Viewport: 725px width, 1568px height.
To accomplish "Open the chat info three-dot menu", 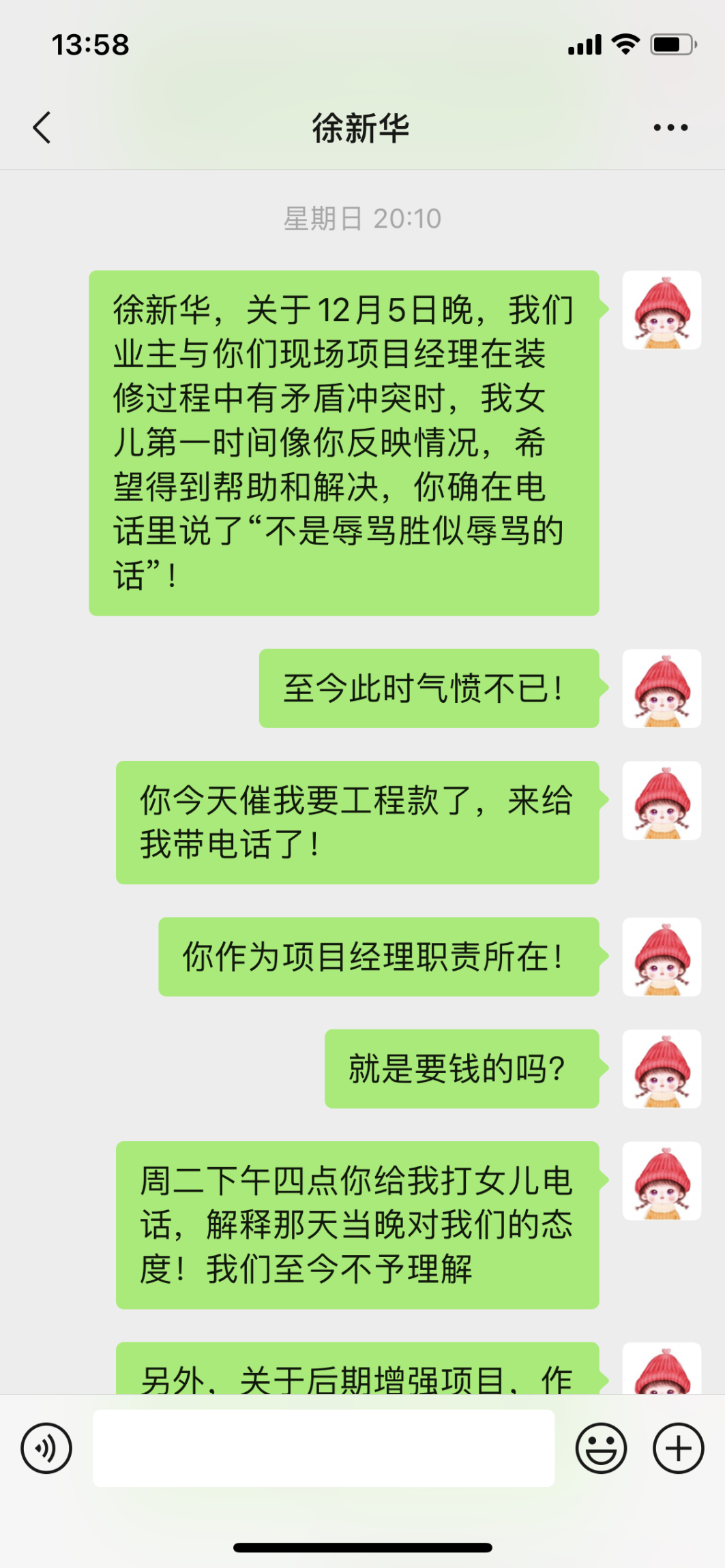I will pyautogui.click(x=670, y=127).
